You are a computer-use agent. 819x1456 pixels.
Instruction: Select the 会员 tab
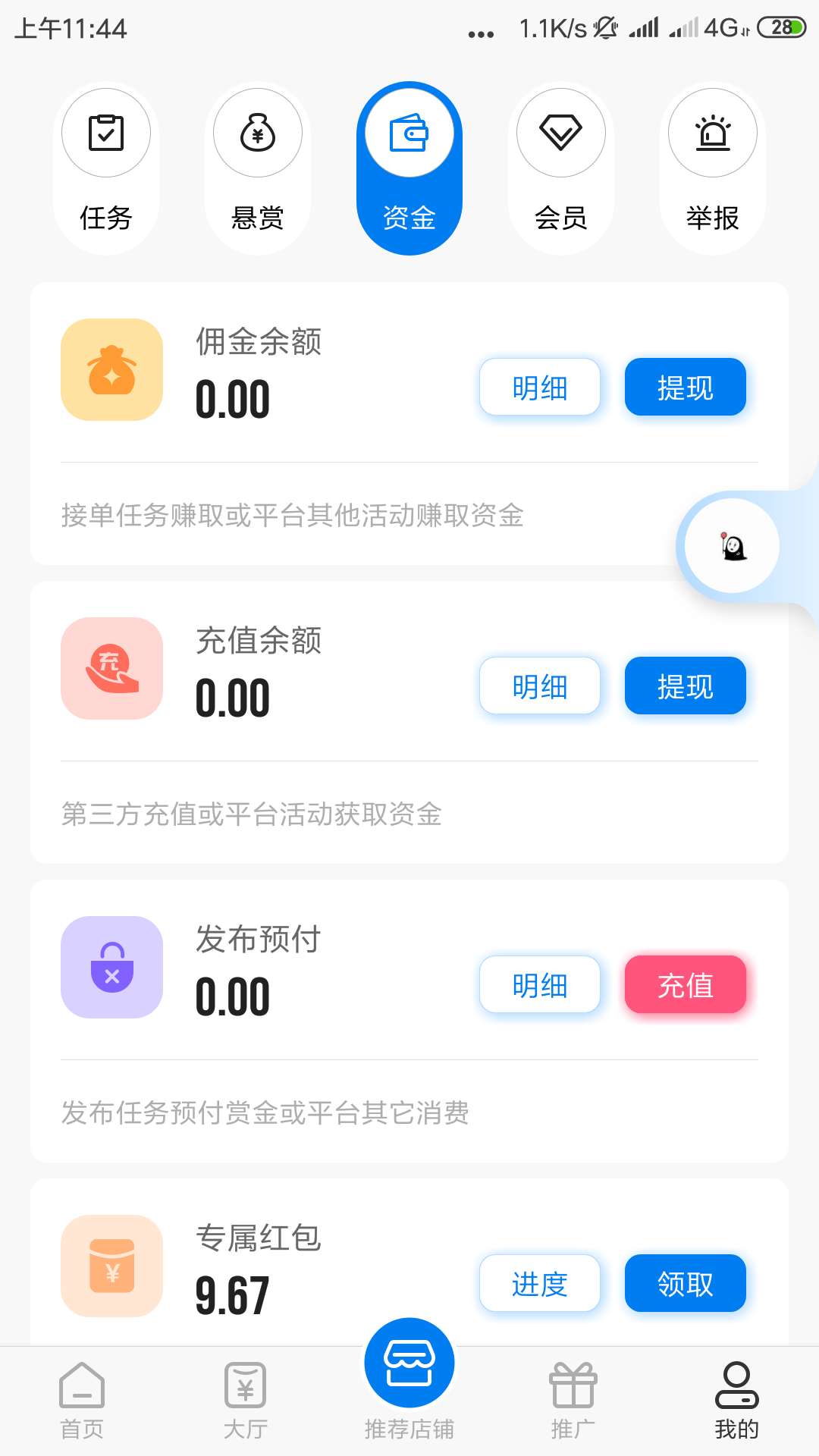(x=561, y=168)
